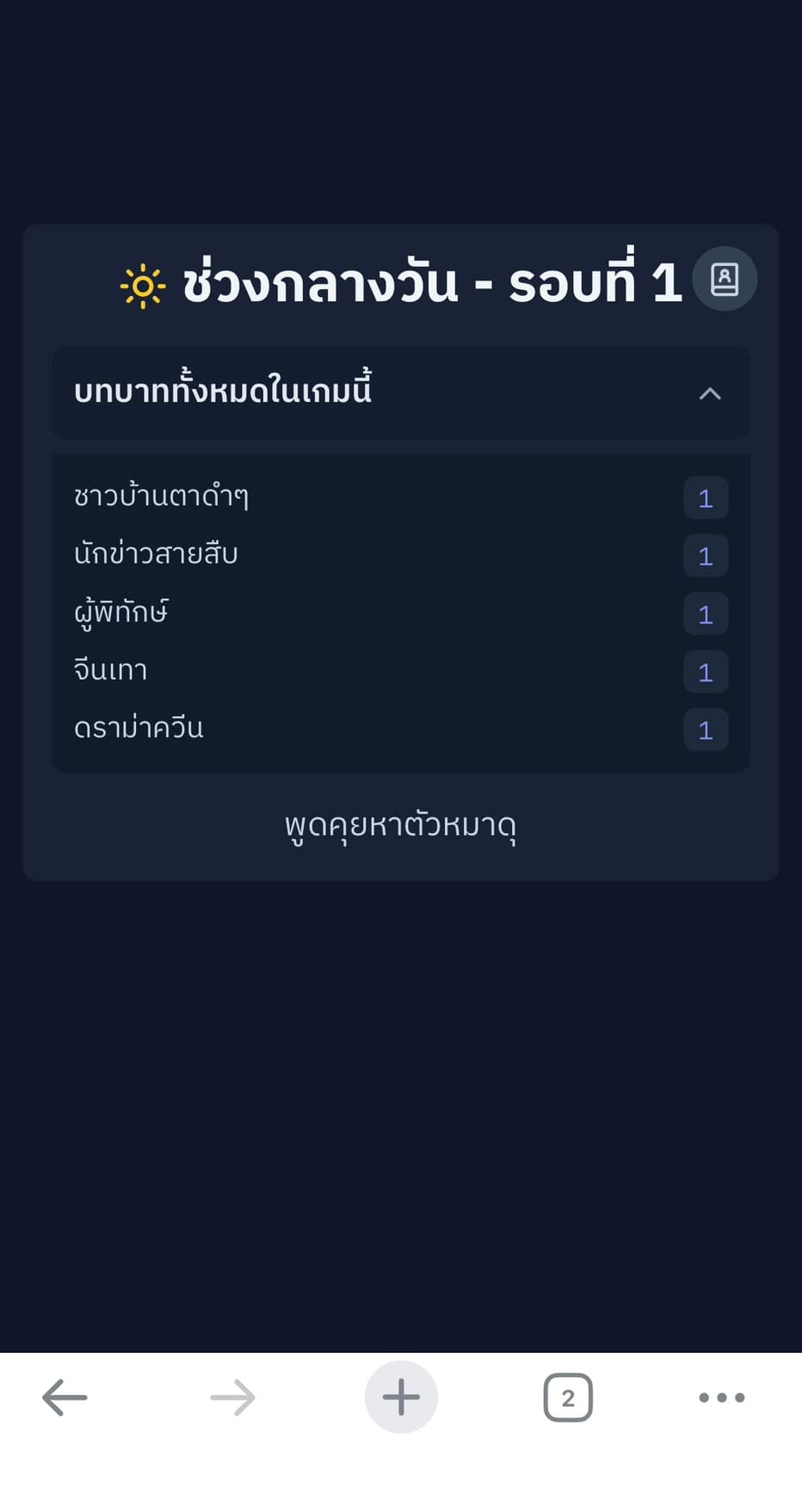
Task: Open the player list icon beside the round title
Action: [x=724, y=279]
